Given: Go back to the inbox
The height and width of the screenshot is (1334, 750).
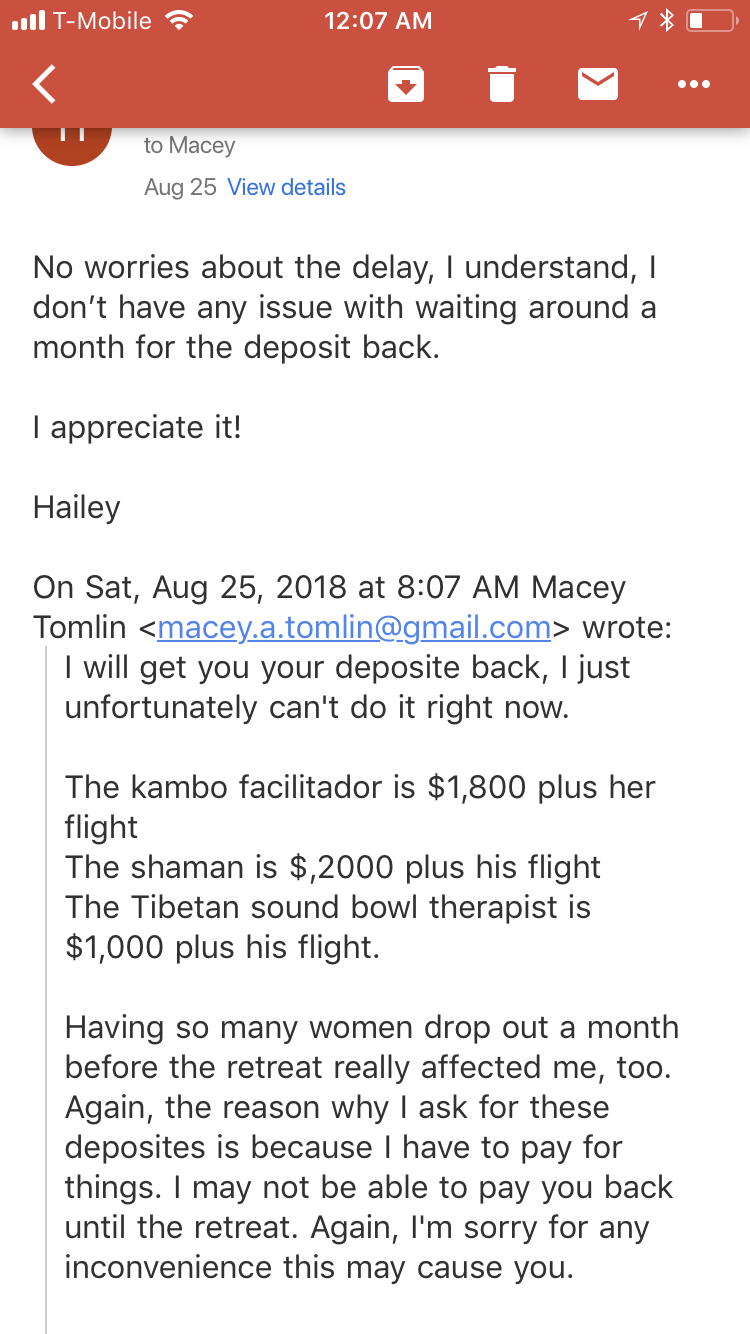Looking at the screenshot, I should pos(45,85).
